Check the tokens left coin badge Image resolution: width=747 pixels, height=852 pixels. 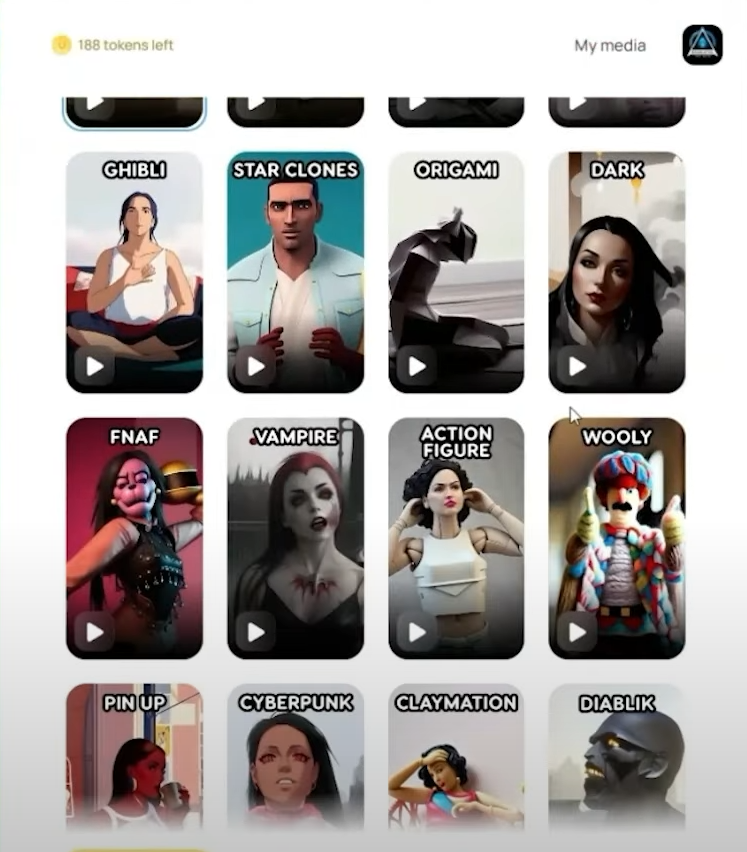(62, 45)
